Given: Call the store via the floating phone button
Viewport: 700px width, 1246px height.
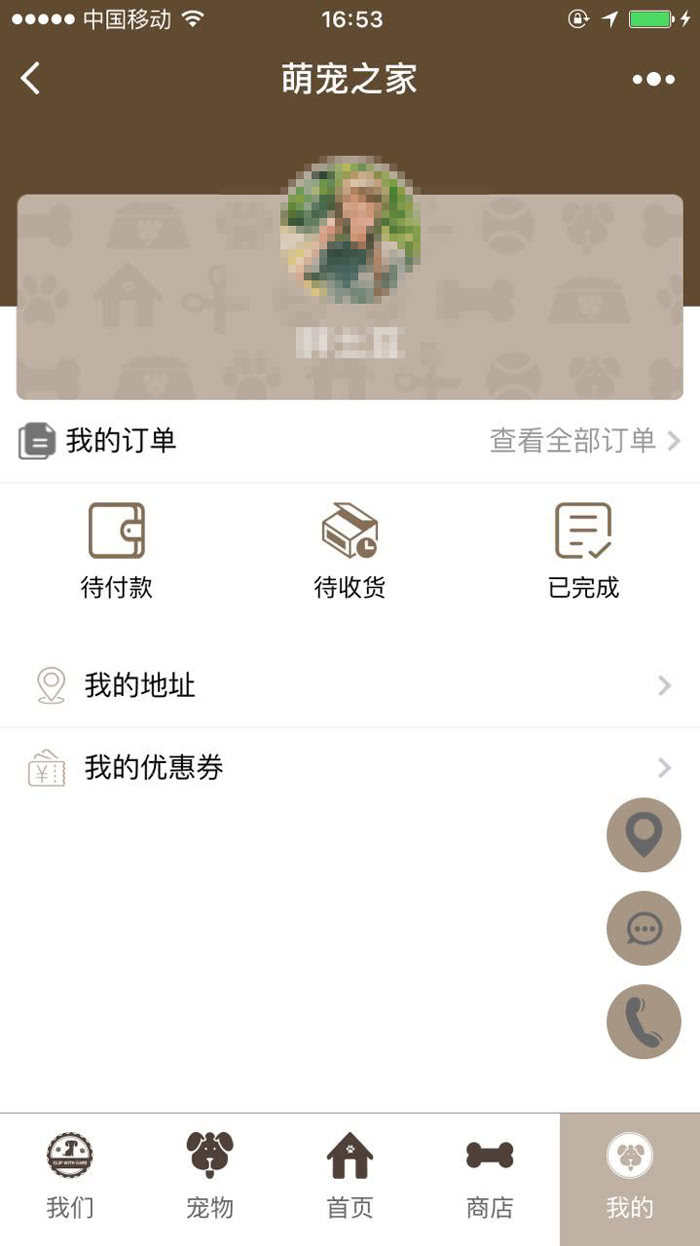Looking at the screenshot, I should [x=643, y=1021].
